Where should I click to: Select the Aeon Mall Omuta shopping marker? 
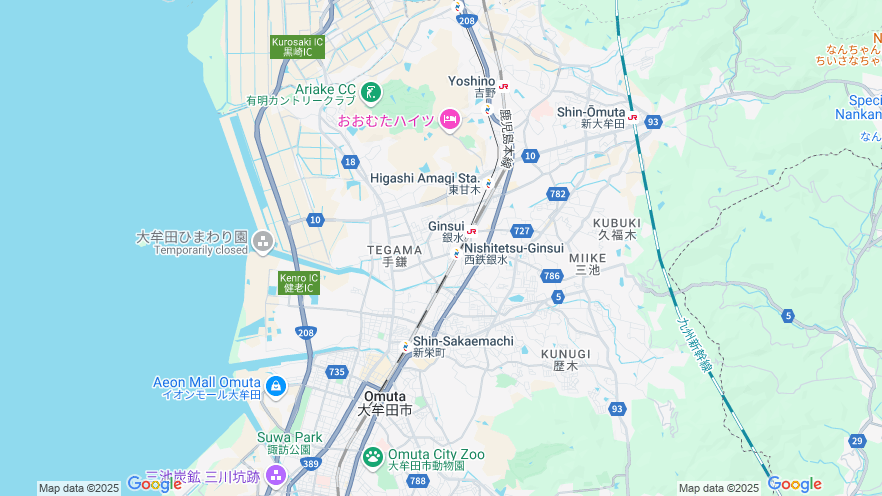coord(275,385)
